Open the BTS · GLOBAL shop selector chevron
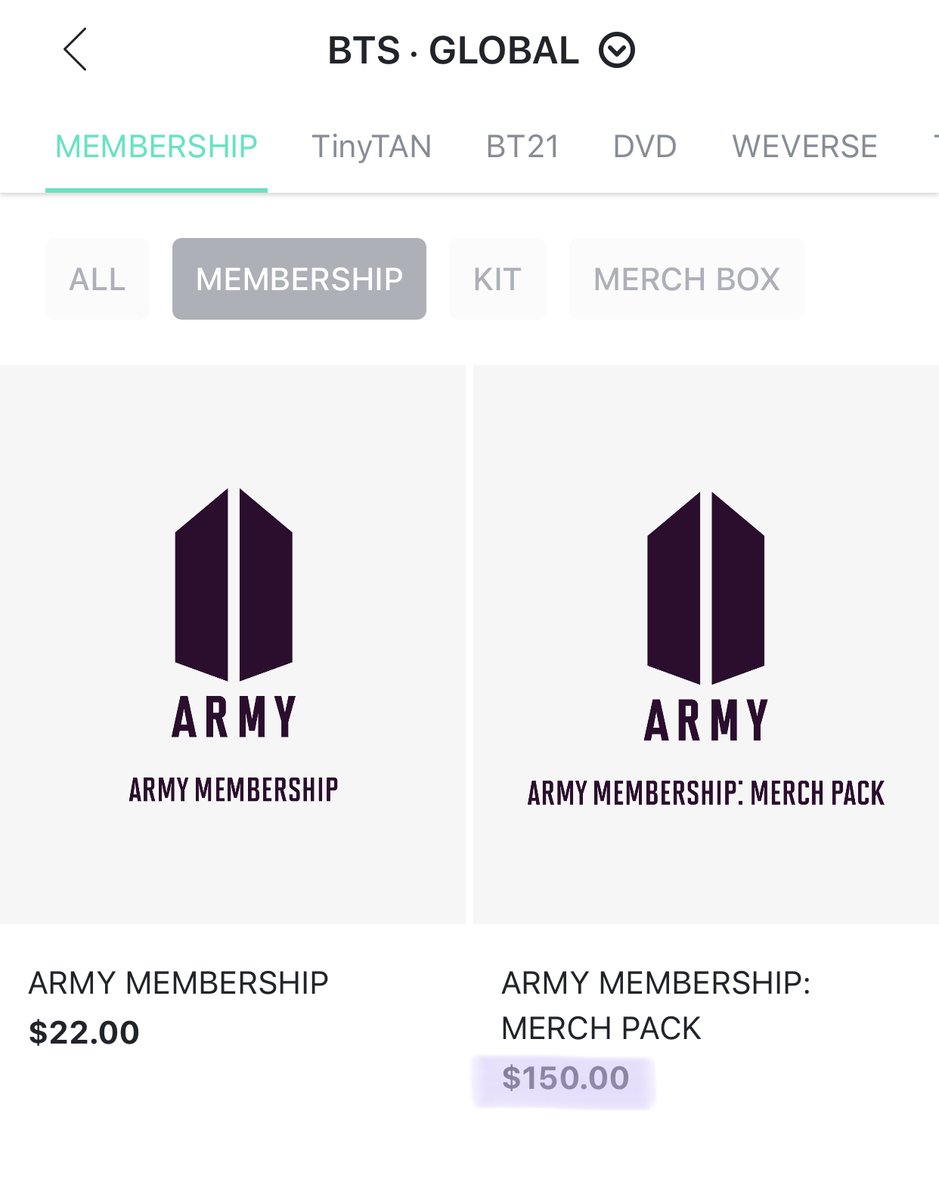Screen dimensions: 939x1200 coord(617,49)
